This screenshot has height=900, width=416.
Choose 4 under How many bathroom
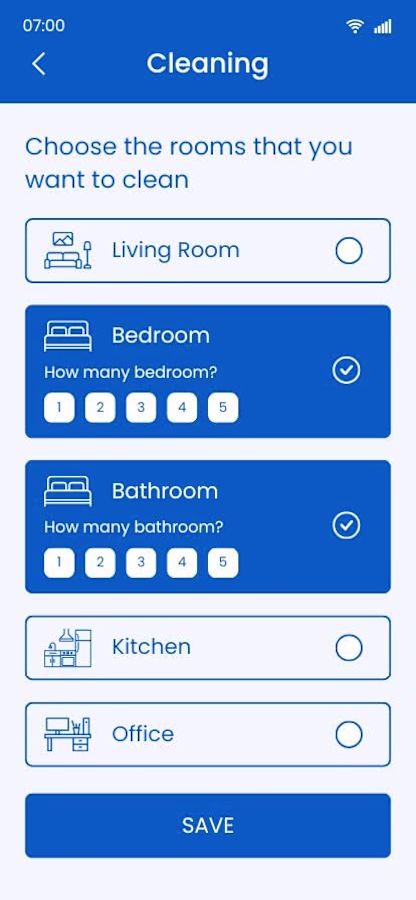click(182, 563)
